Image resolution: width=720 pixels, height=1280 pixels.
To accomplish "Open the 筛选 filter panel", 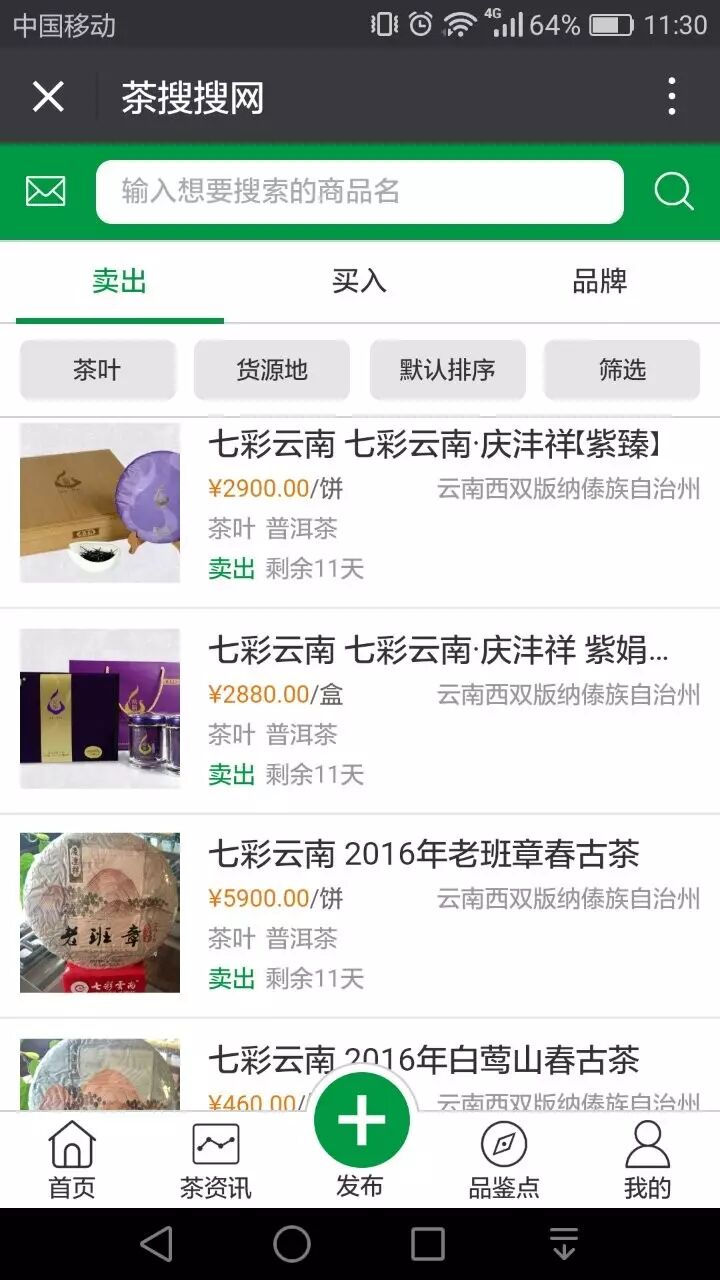I will pos(622,370).
